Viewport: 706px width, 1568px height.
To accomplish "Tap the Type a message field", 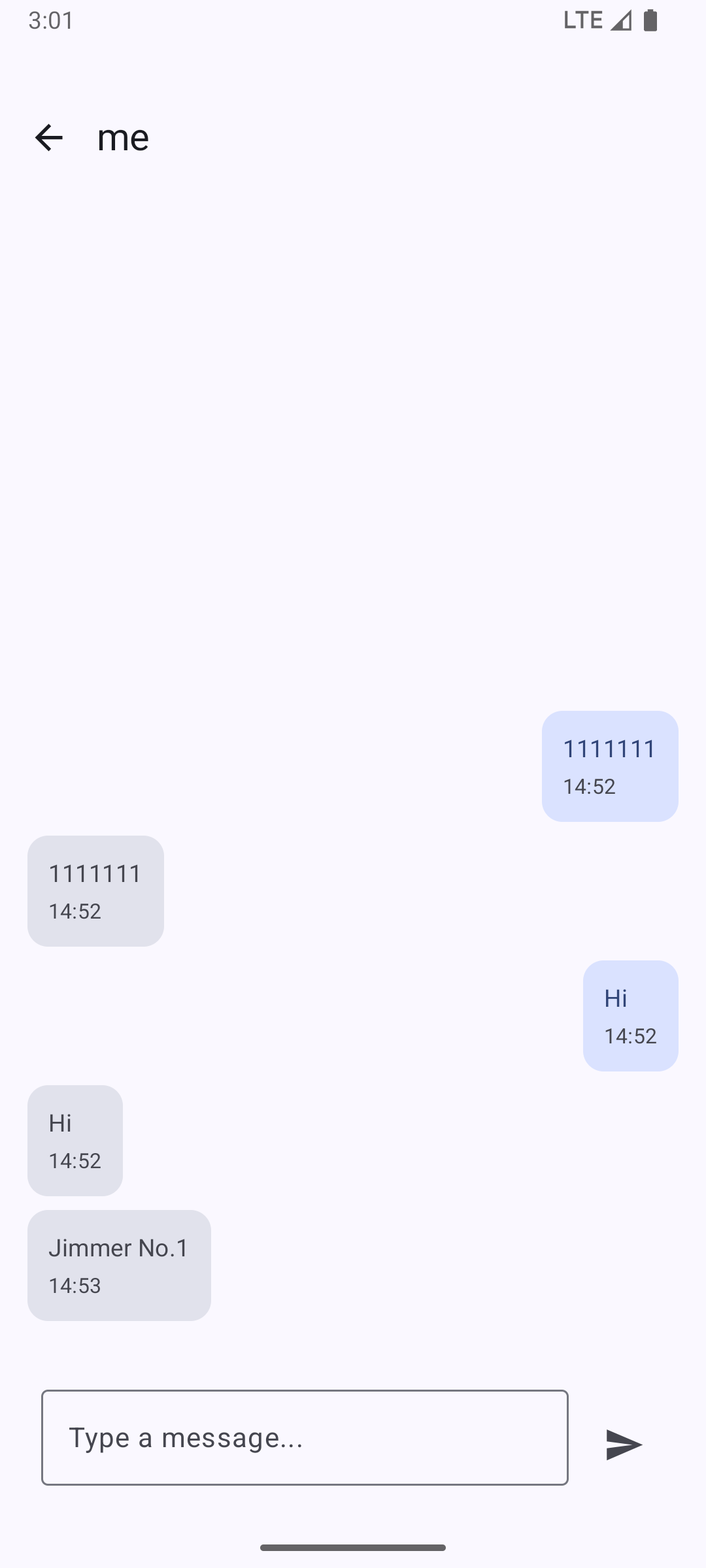I will coord(305,1437).
